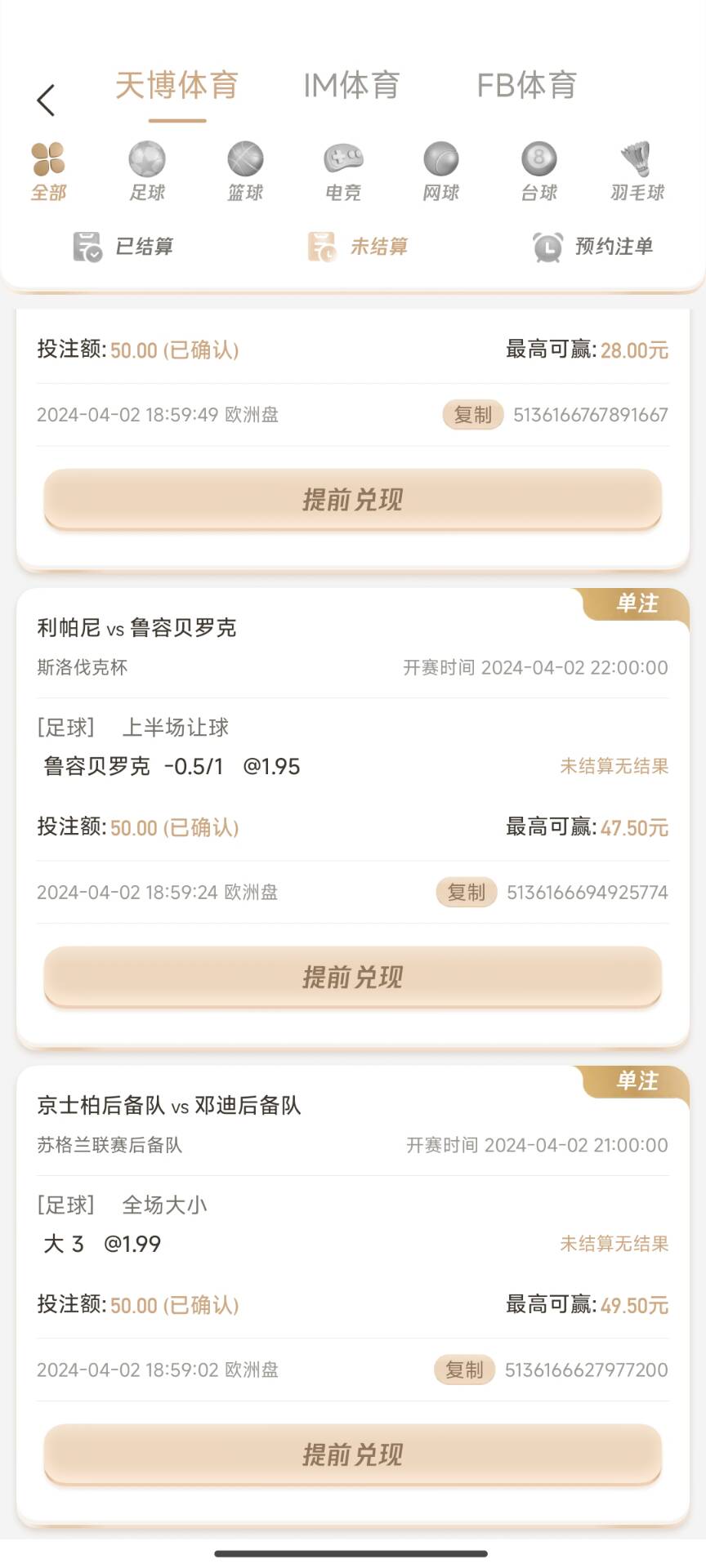Screen dimensions: 706x1568
Task: Filter bets by 足球
Action: [147, 171]
